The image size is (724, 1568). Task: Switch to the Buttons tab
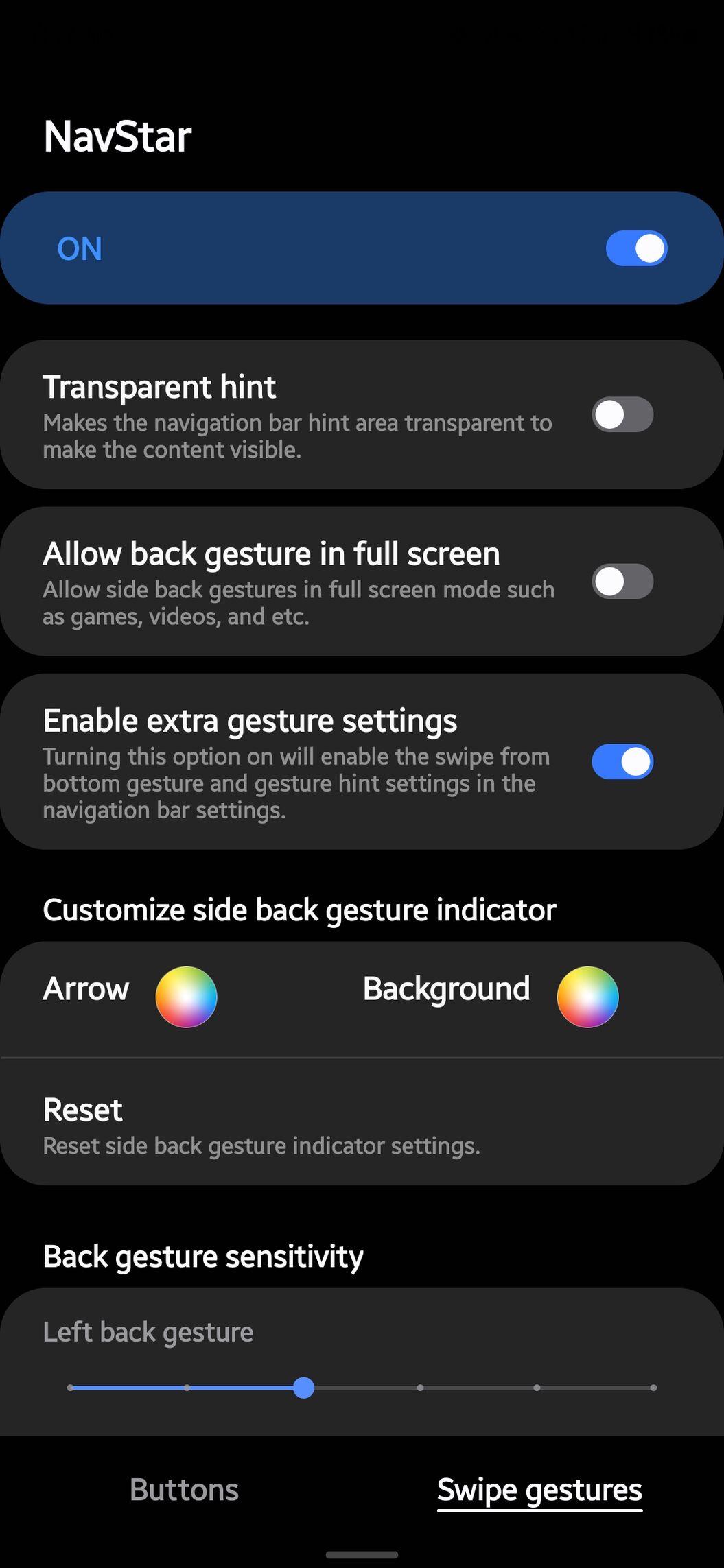(184, 1490)
